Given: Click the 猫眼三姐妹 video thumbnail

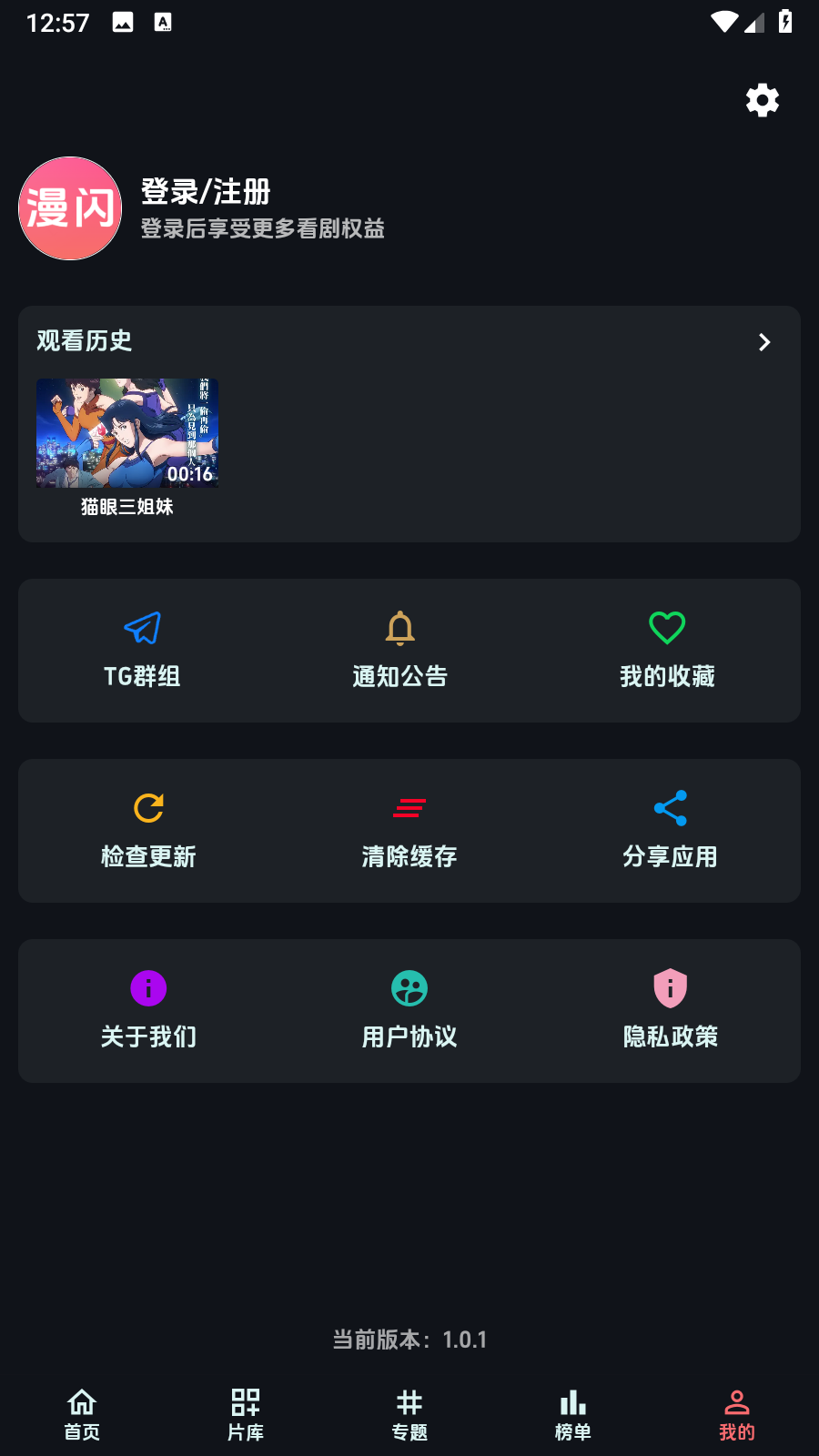Looking at the screenshot, I should click(x=126, y=432).
